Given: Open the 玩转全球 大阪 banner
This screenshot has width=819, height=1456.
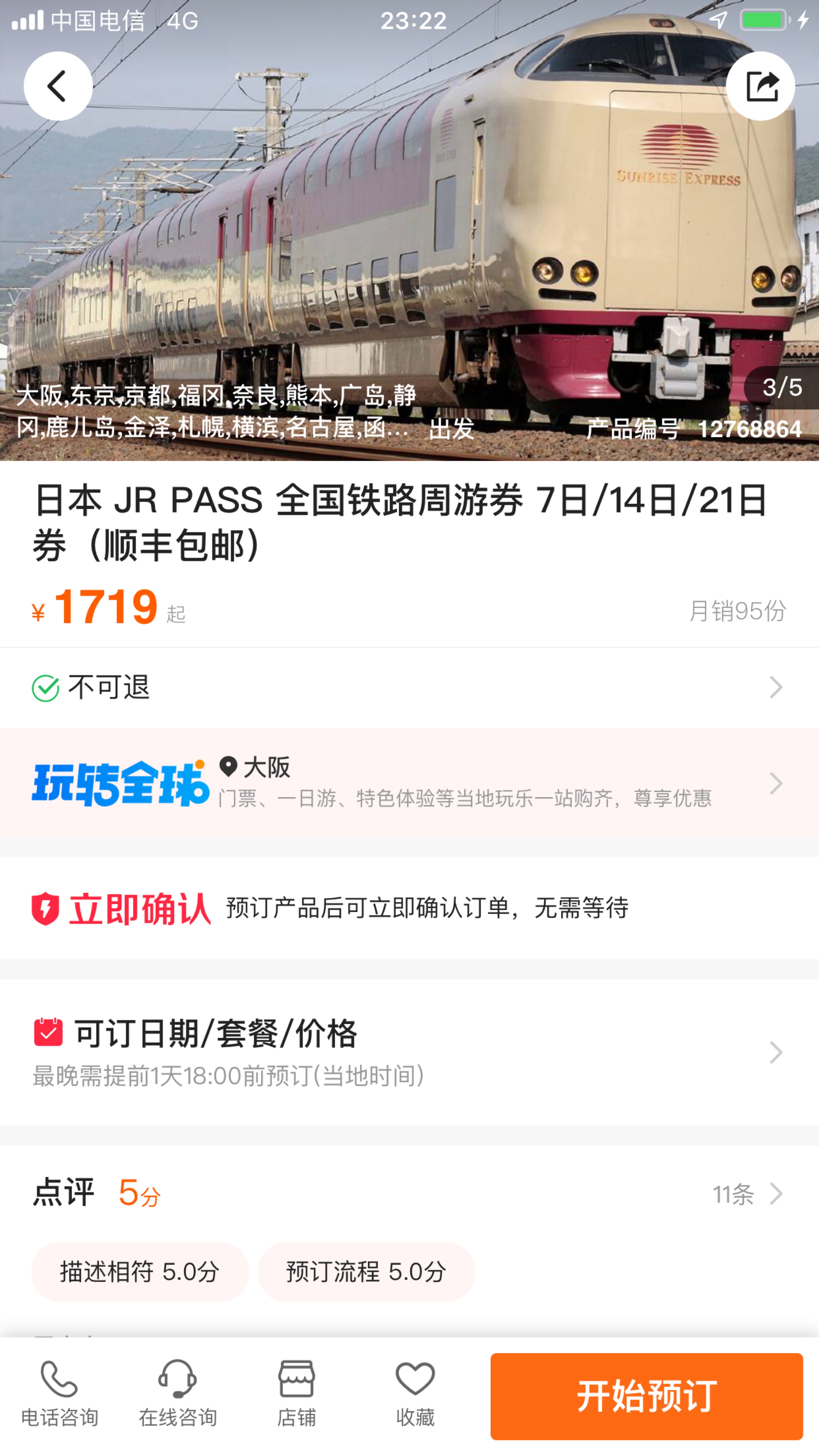Looking at the screenshot, I should [409, 783].
